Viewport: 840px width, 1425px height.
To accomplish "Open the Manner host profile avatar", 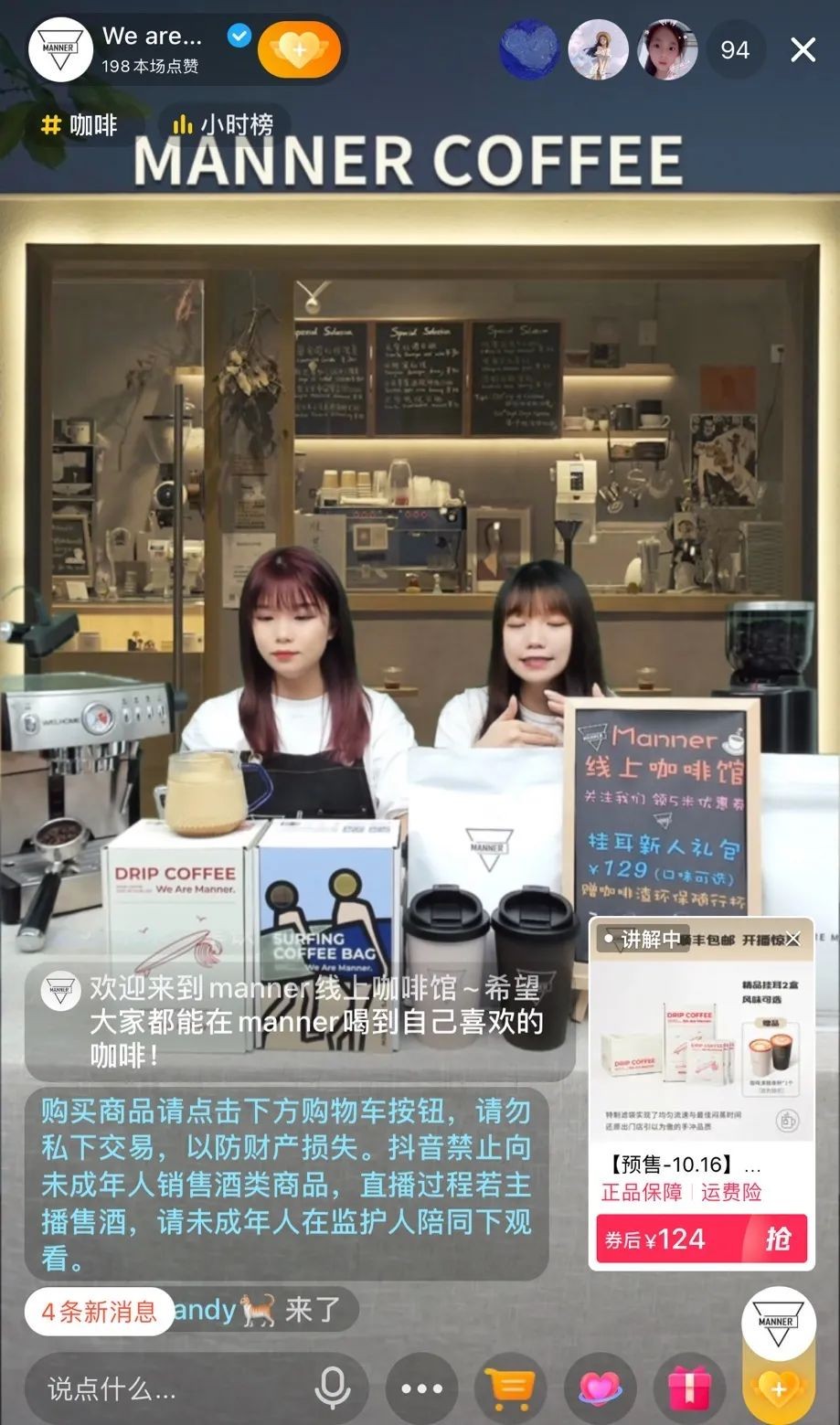I will 60,49.
